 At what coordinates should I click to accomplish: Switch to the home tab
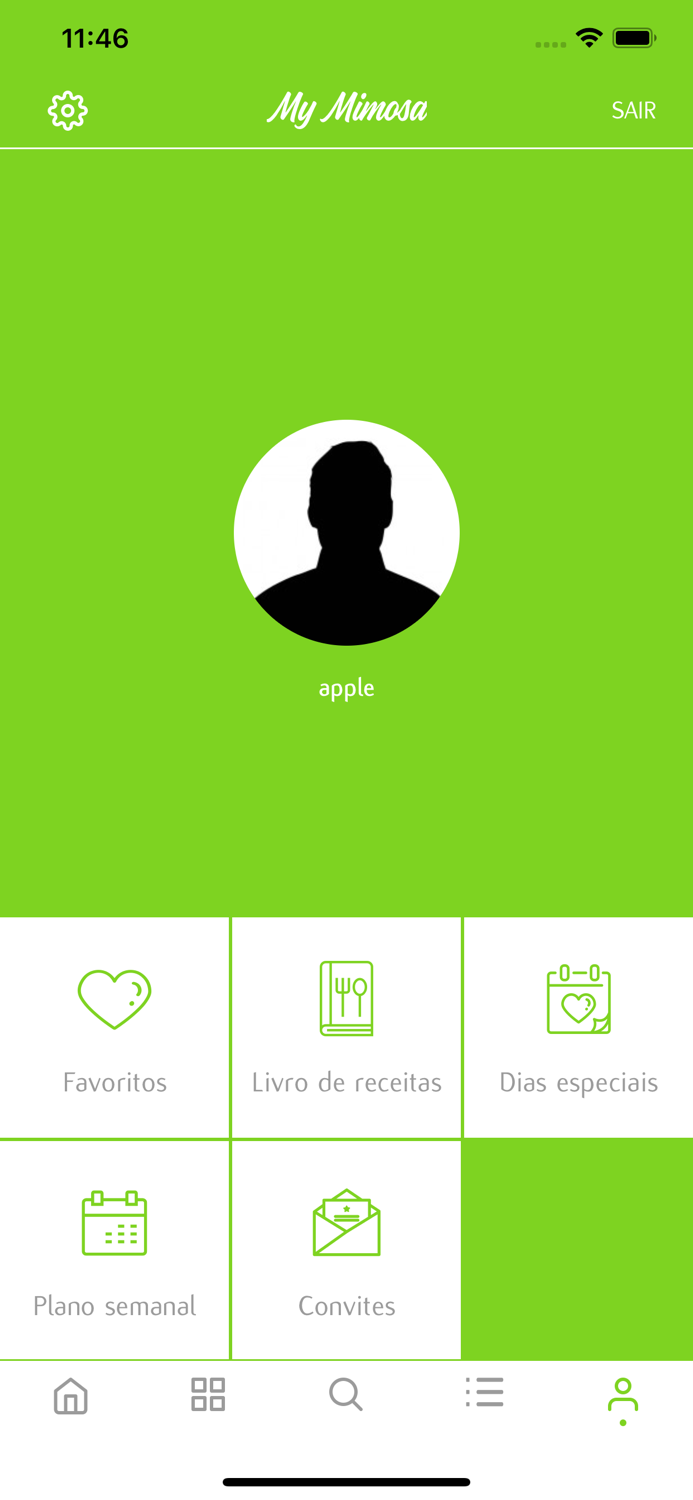coord(70,1395)
